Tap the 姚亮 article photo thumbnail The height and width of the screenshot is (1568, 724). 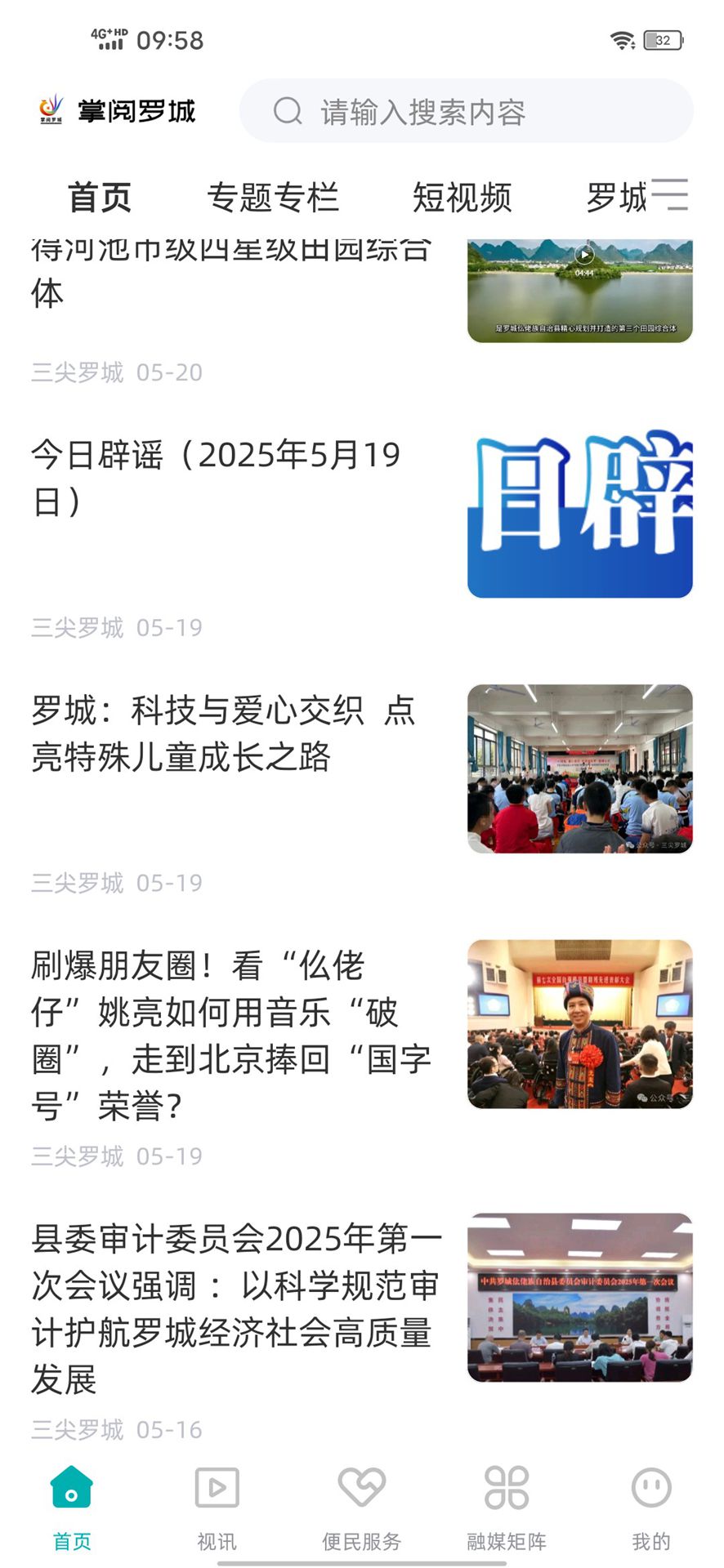click(x=581, y=1021)
